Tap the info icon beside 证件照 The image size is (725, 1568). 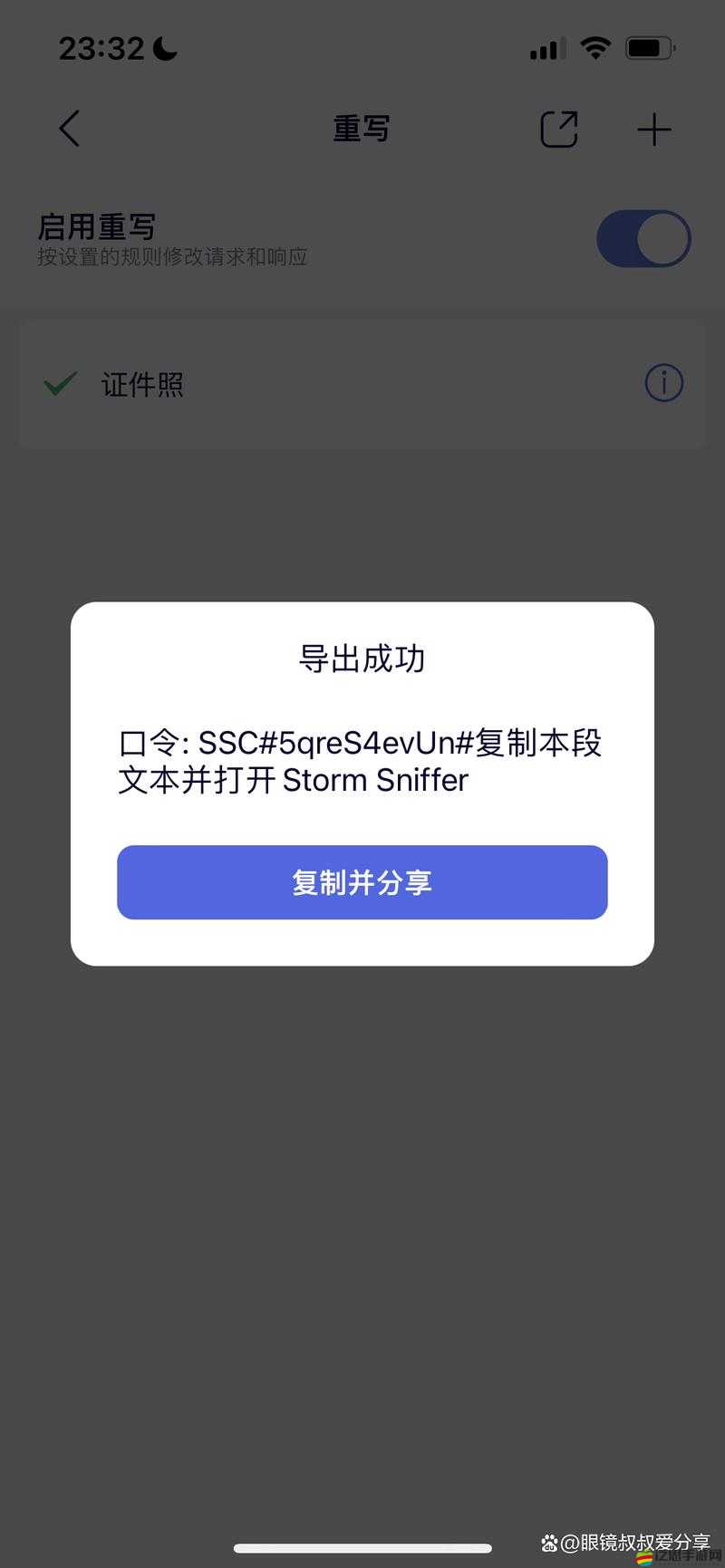coord(662,383)
